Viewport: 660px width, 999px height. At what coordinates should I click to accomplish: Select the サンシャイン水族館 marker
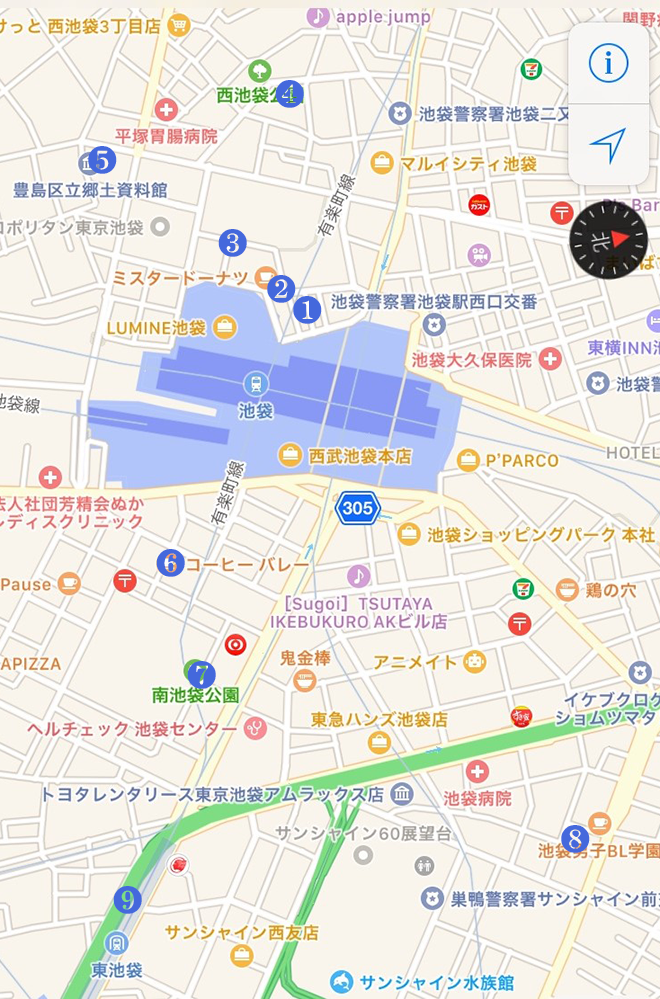pyautogui.click(x=343, y=982)
